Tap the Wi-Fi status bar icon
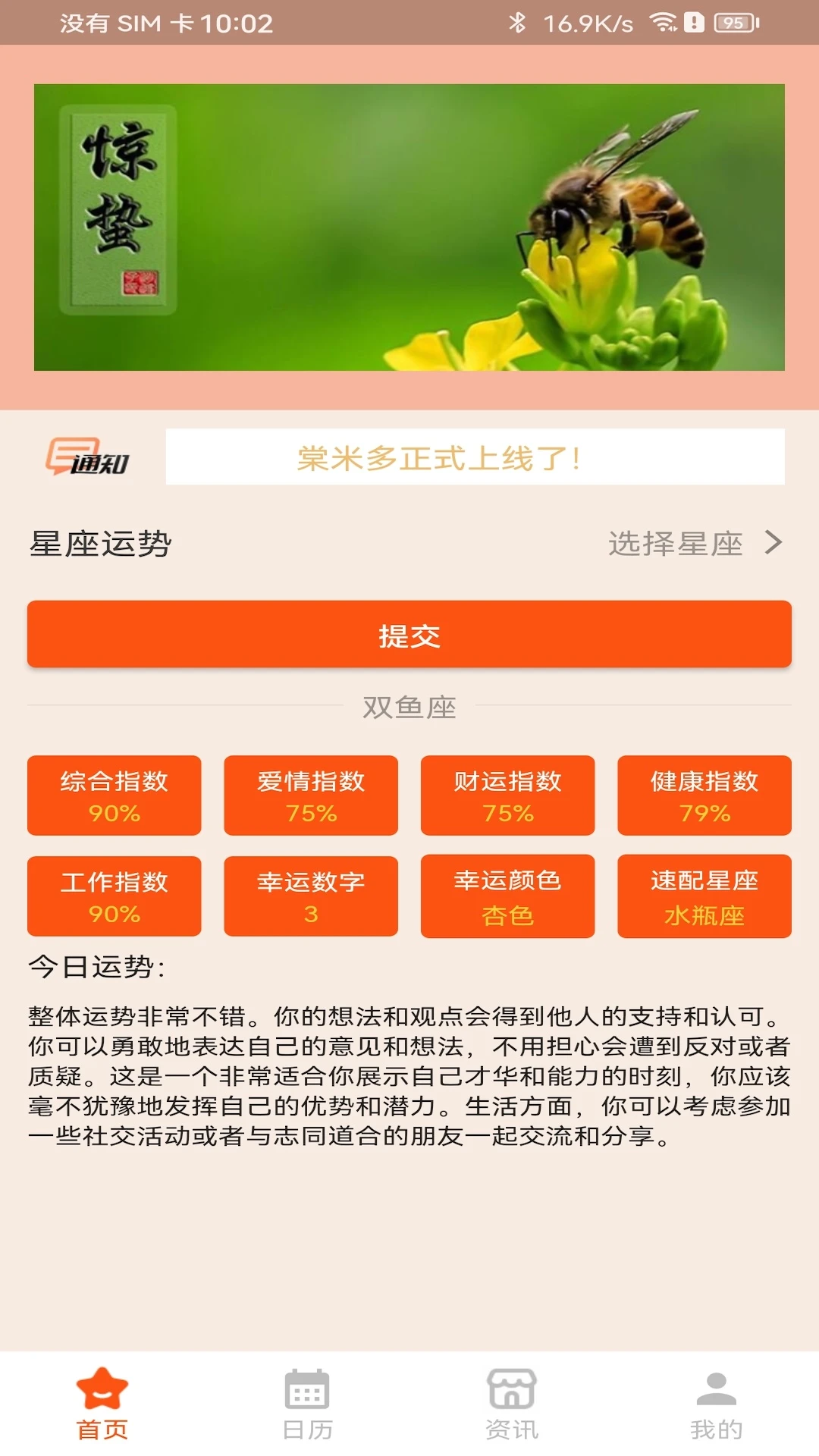819x1456 pixels. 666,23
